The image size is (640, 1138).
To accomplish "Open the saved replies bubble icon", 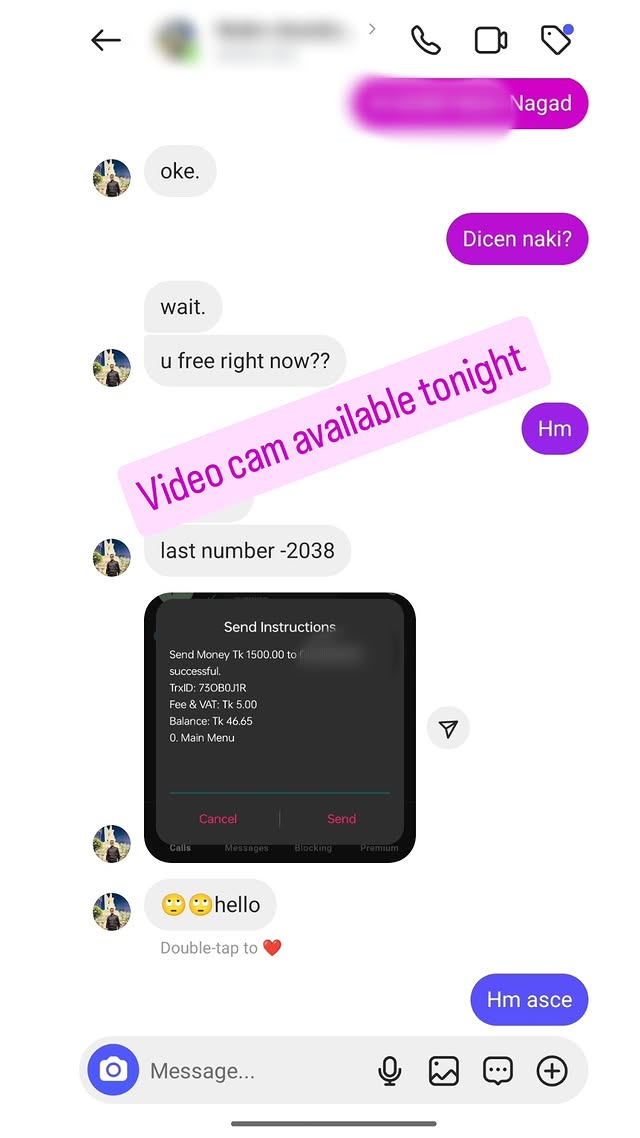I will (x=498, y=1071).
